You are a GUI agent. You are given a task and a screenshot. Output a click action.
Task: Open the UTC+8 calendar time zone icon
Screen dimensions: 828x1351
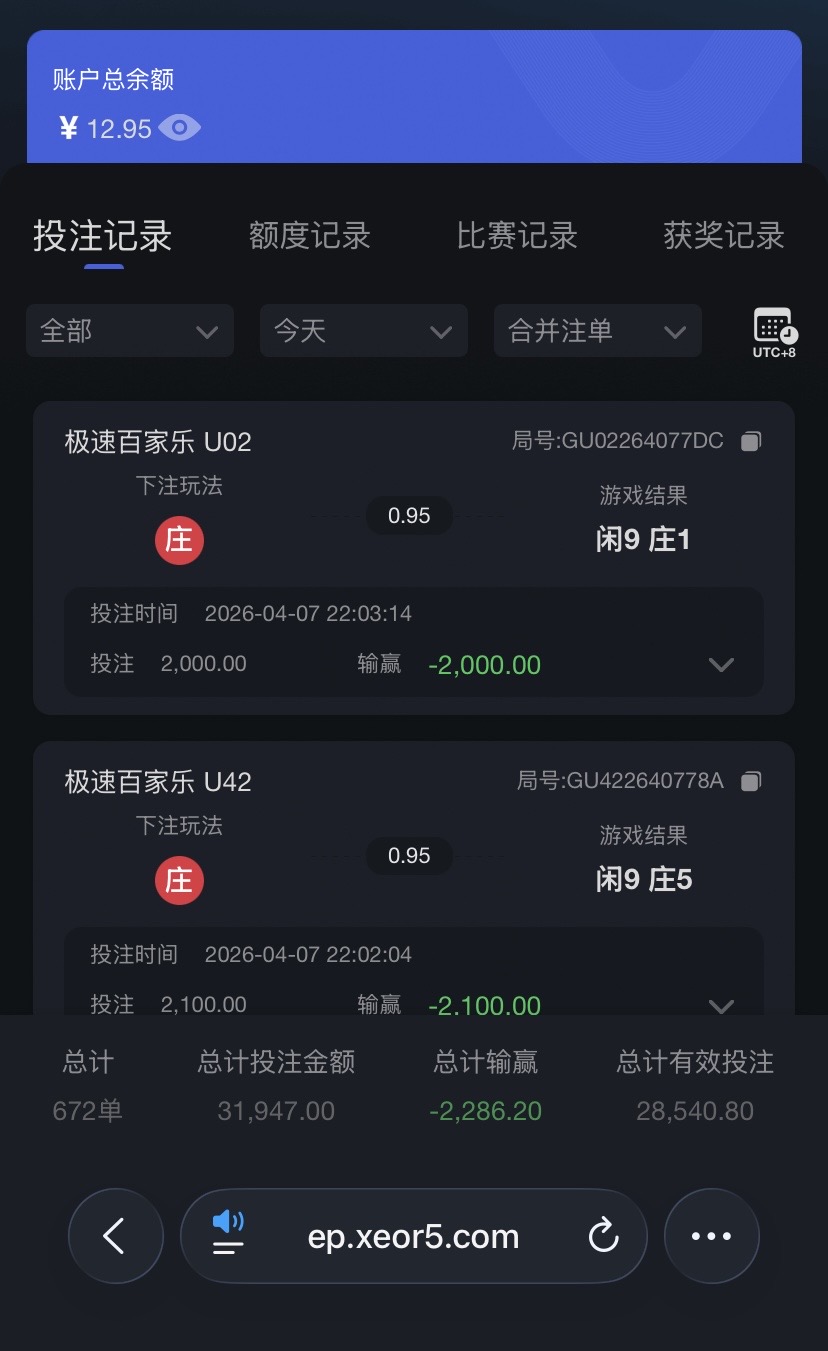click(x=775, y=332)
